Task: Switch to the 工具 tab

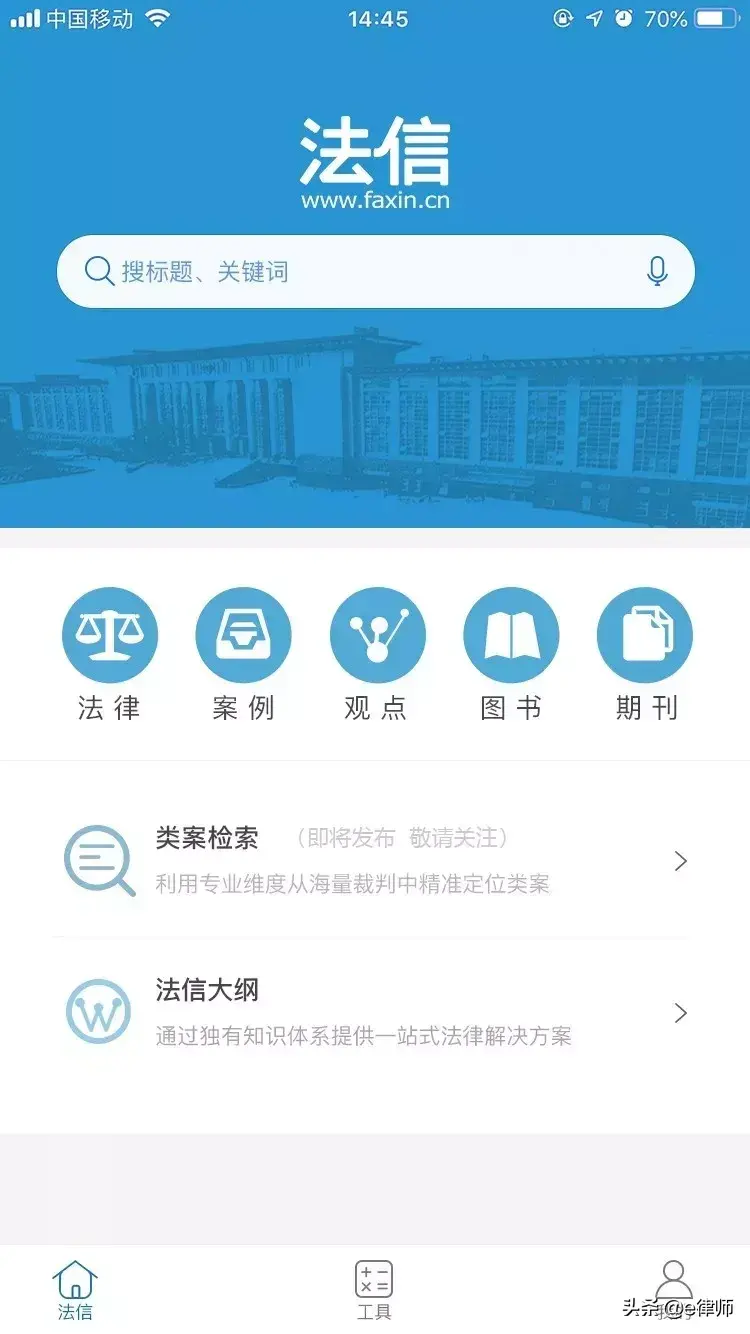Action: pos(374,1290)
